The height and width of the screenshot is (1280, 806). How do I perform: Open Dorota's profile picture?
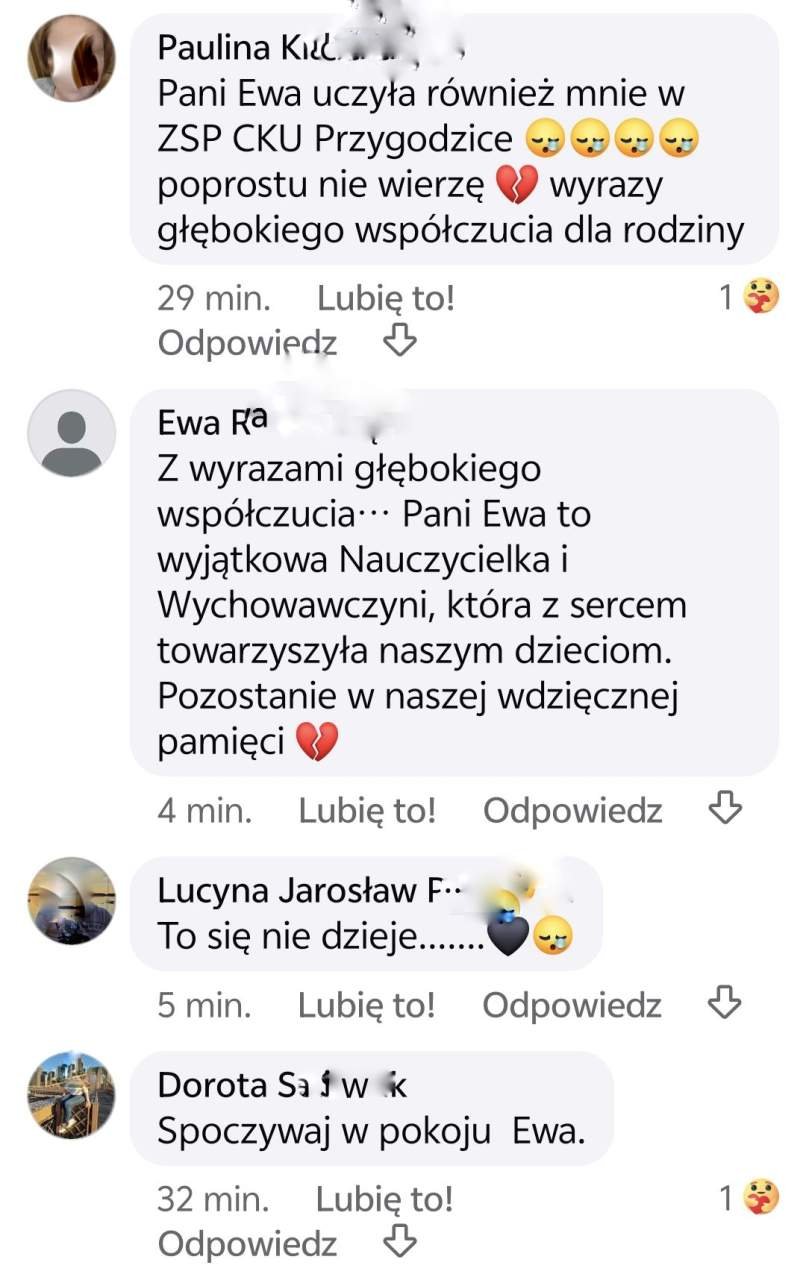tap(71, 1095)
